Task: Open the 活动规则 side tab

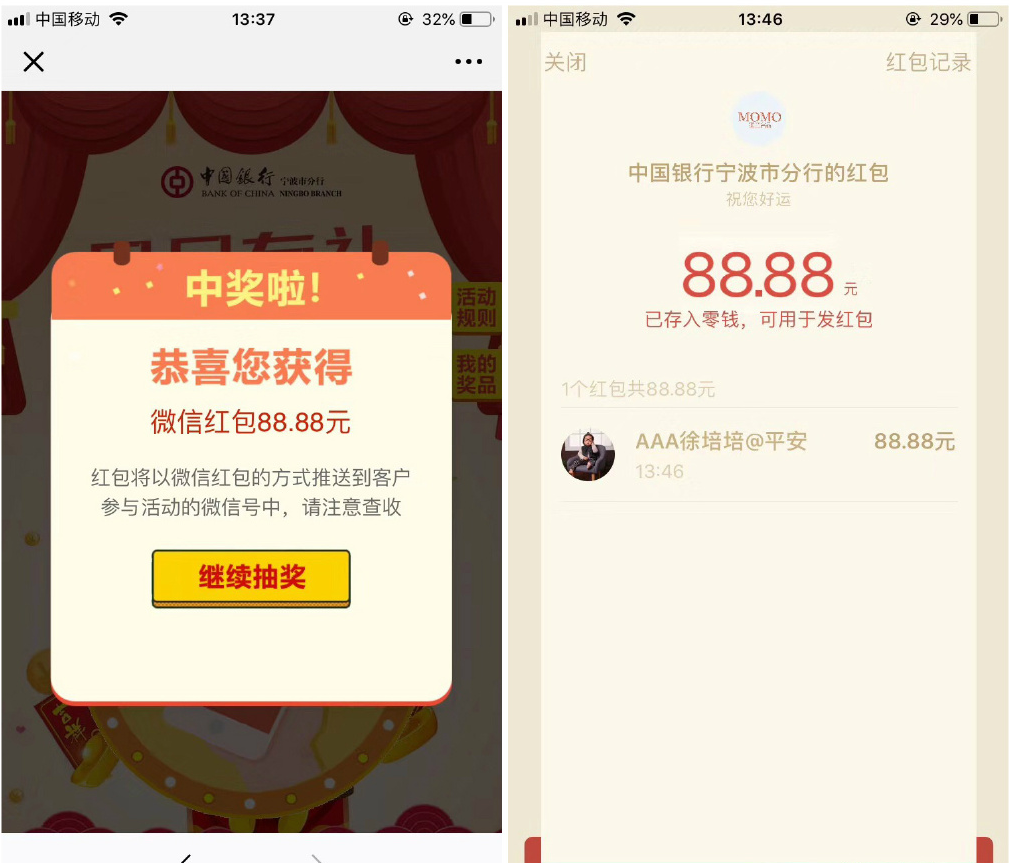Action: pyautogui.click(x=476, y=308)
